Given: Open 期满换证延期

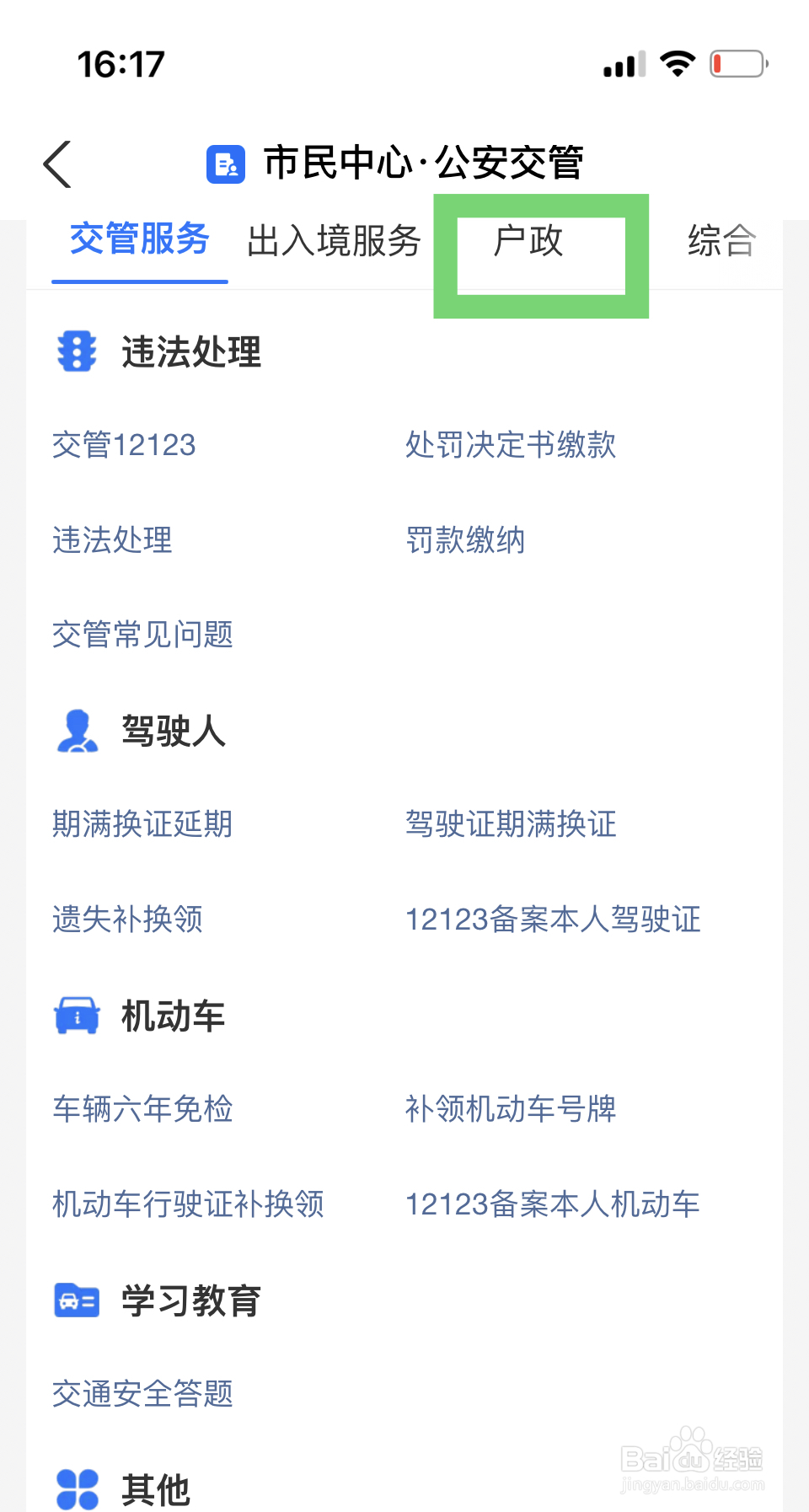Looking at the screenshot, I should click(142, 824).
